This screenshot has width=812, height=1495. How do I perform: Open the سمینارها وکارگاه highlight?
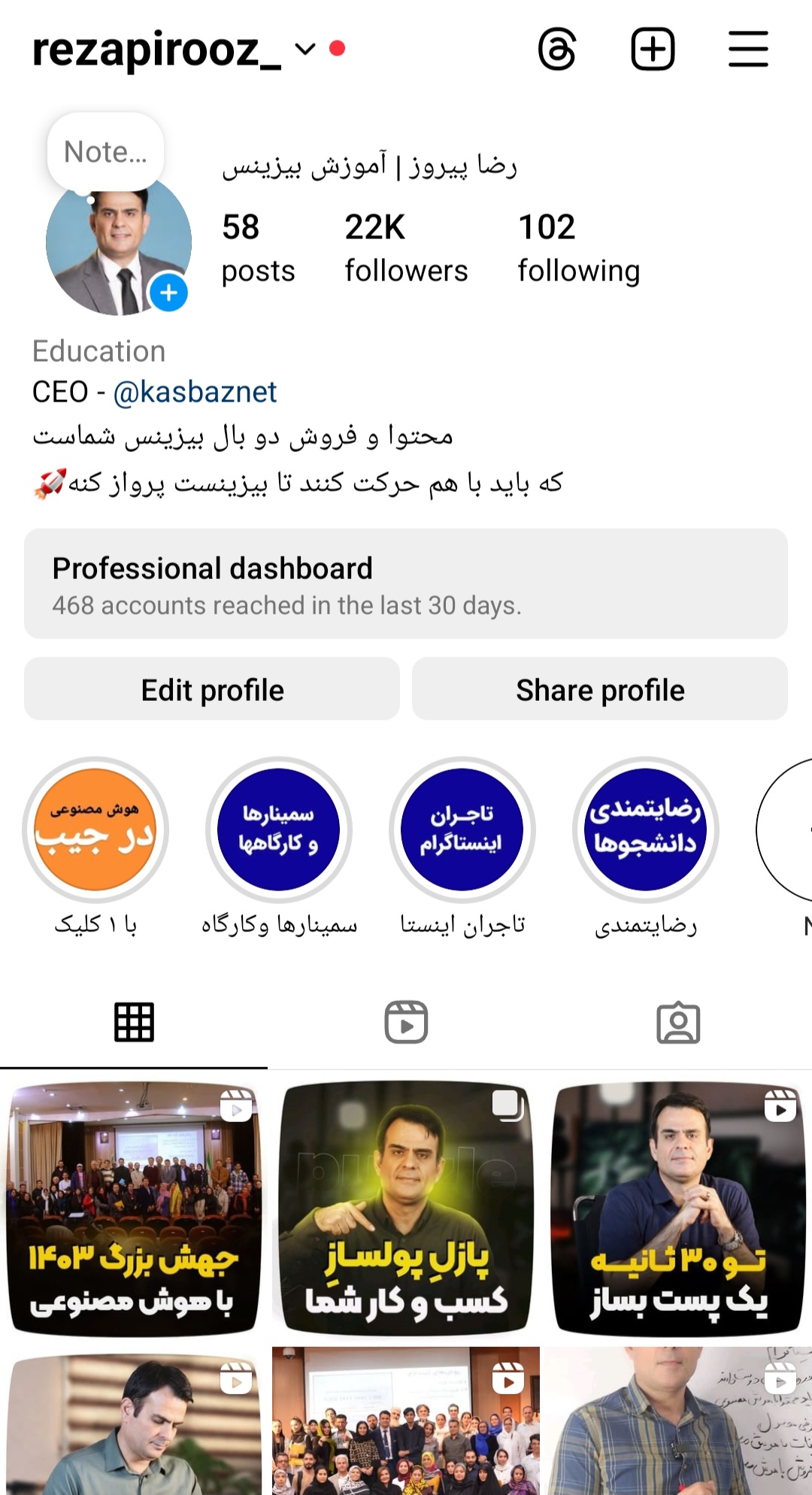[x=279, y=829]
